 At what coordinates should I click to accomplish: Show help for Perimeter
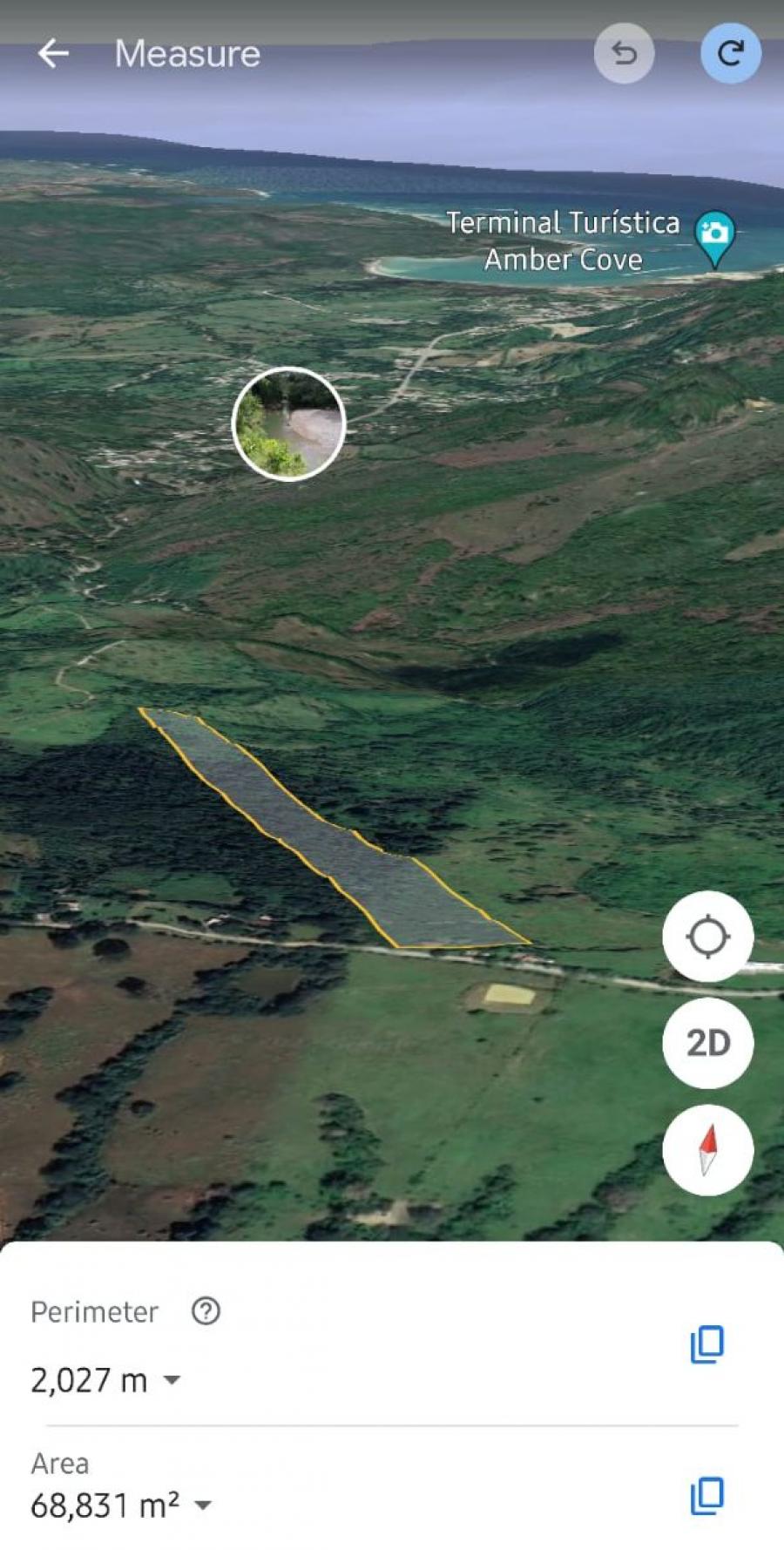click(206, 1311)
